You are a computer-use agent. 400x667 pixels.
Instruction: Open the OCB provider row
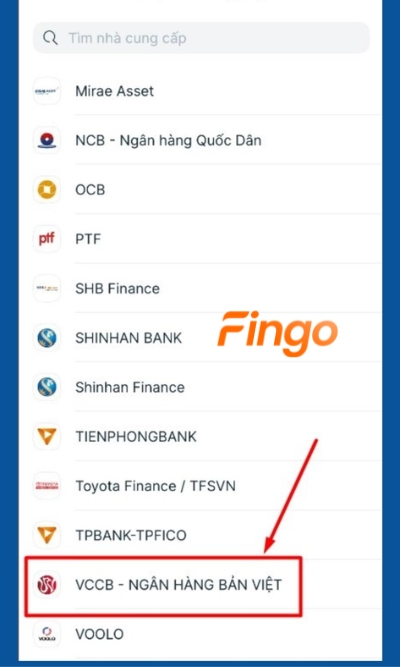tap(200, 189)
